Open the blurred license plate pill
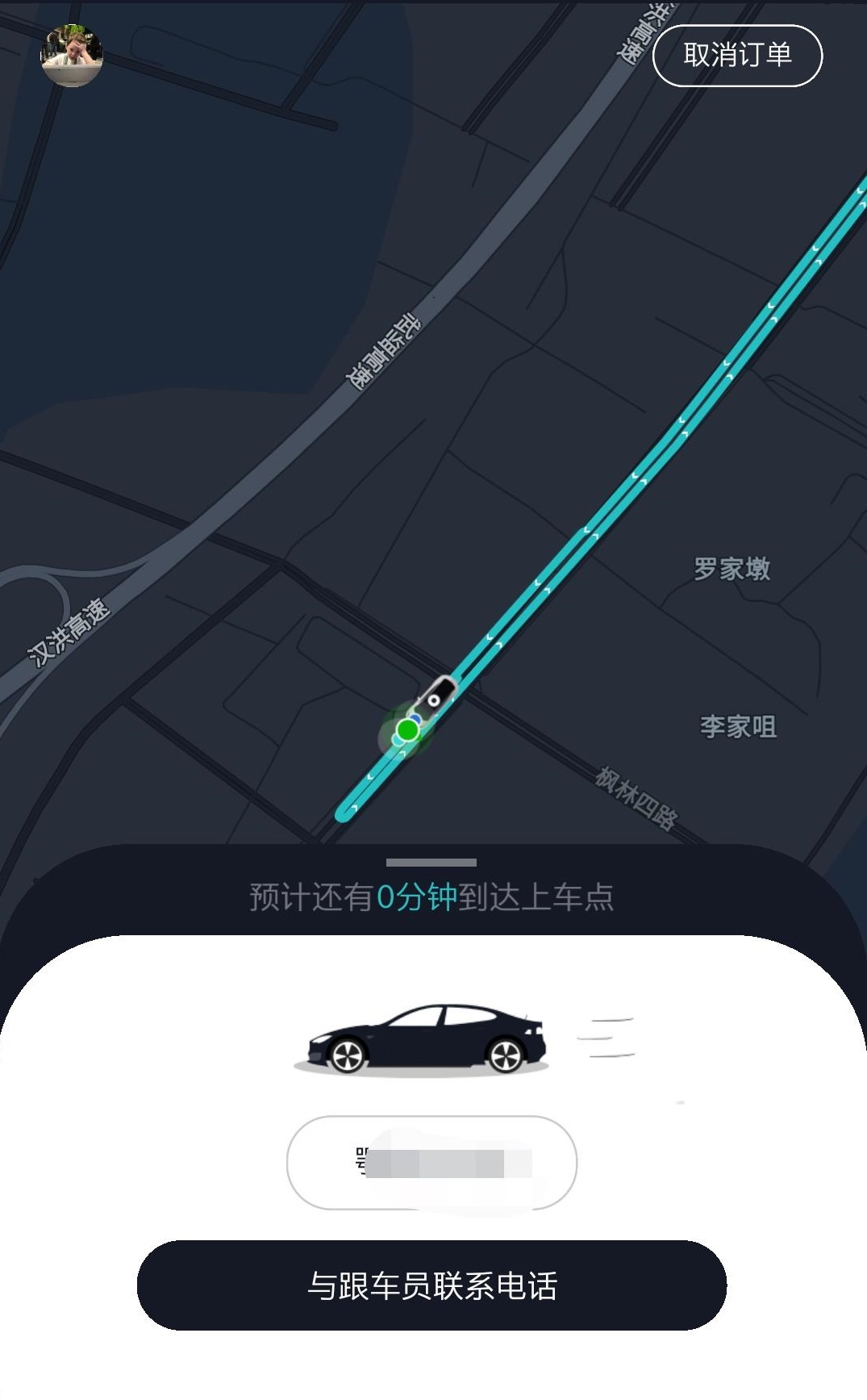The width and height of the screenshot is (867, 1400). (x=431, y=1163)
